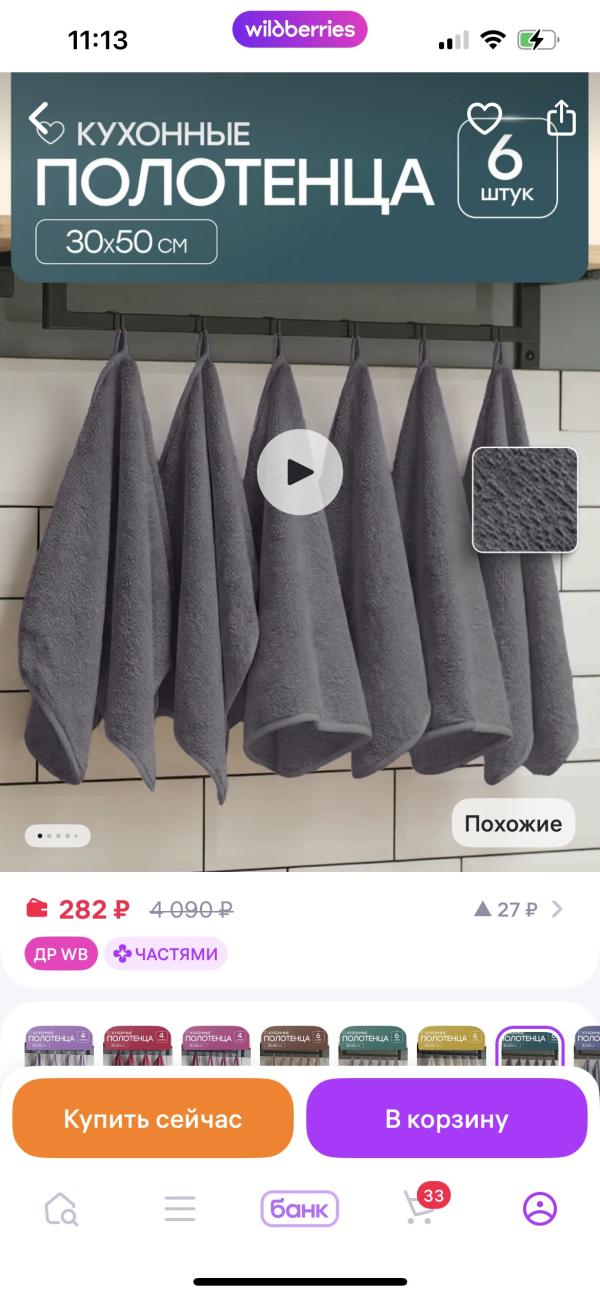
Task: Select the brown towel variant
Action: pos(294,1047)
